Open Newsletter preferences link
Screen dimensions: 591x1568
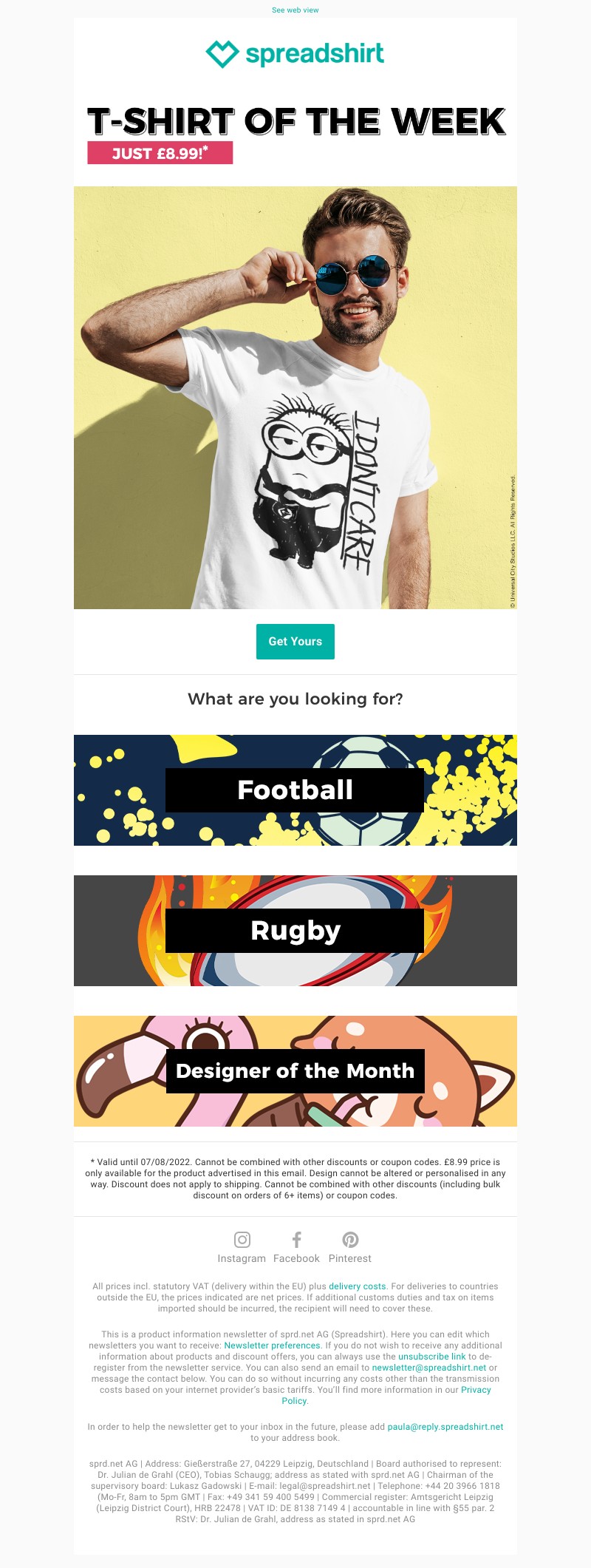tap(272, 1345)
